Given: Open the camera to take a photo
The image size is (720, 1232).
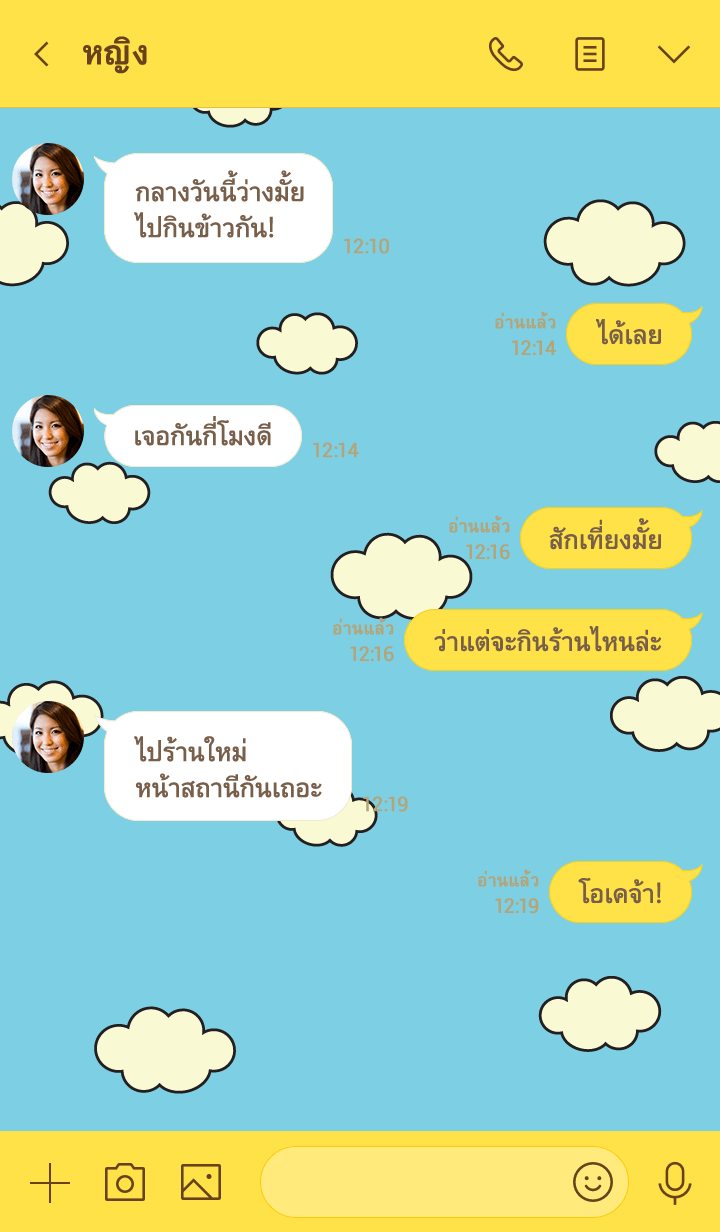Looking at the screenshot, I should [125, 1183].
